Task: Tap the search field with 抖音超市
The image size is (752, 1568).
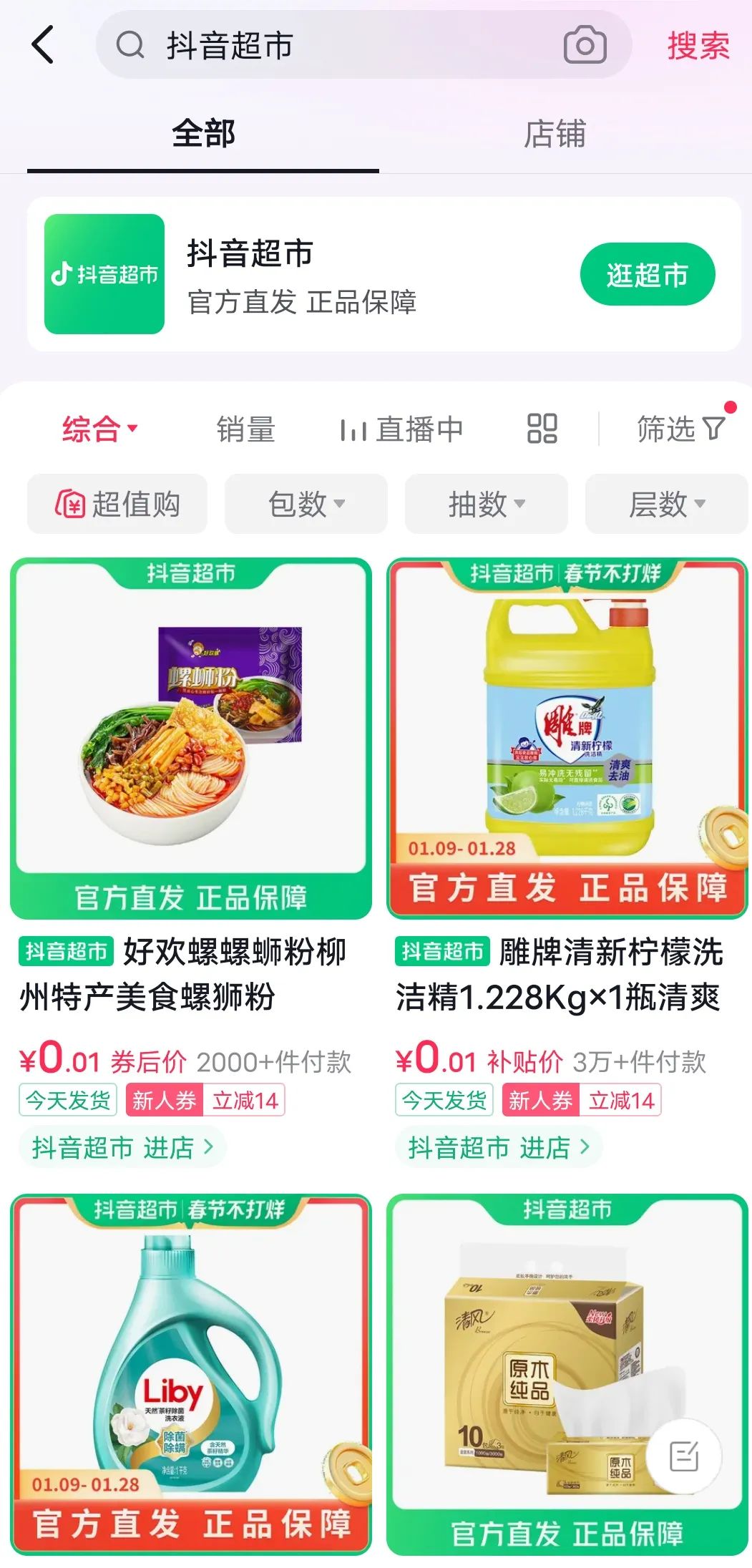Action: pyautogui.click(x=343, y=45)
